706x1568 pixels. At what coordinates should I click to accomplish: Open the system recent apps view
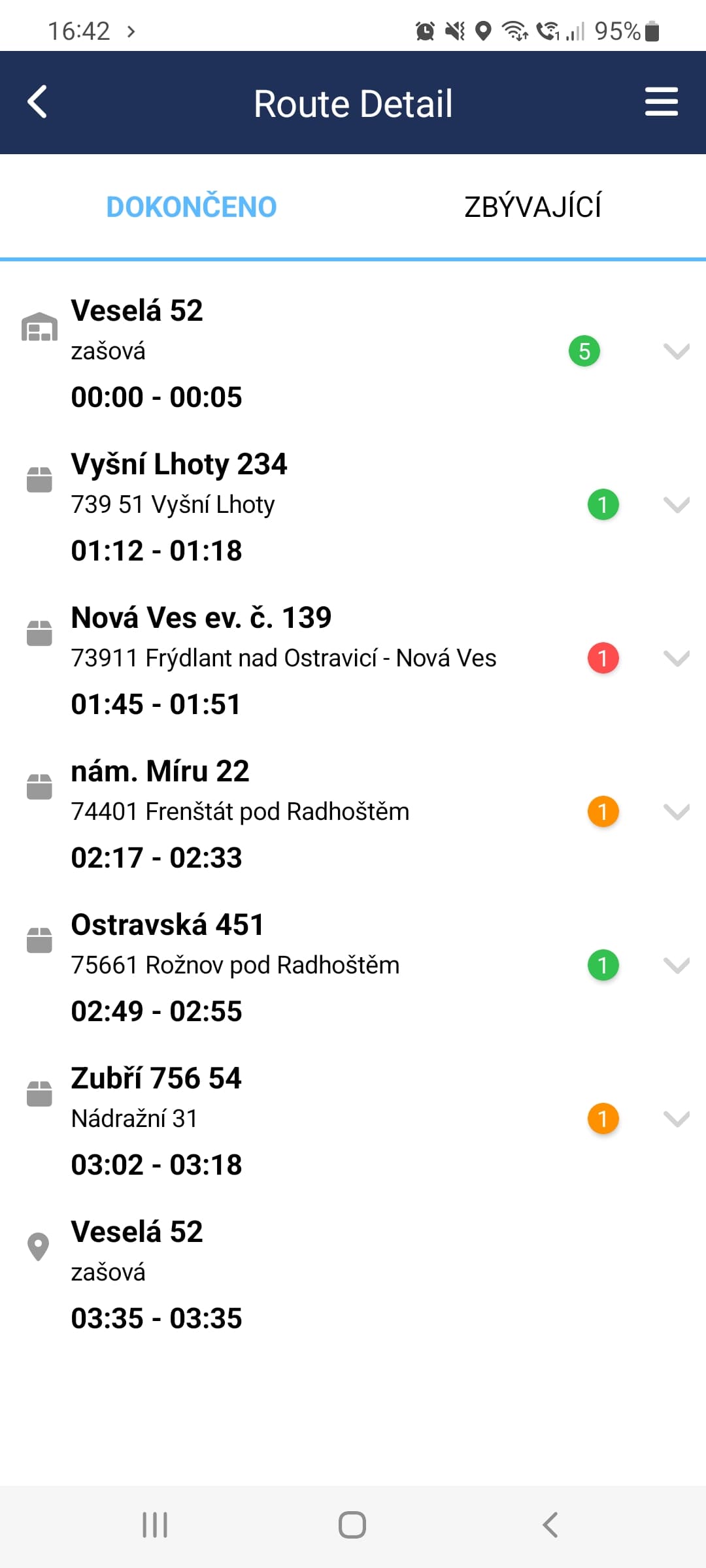tap(155, 1526)
